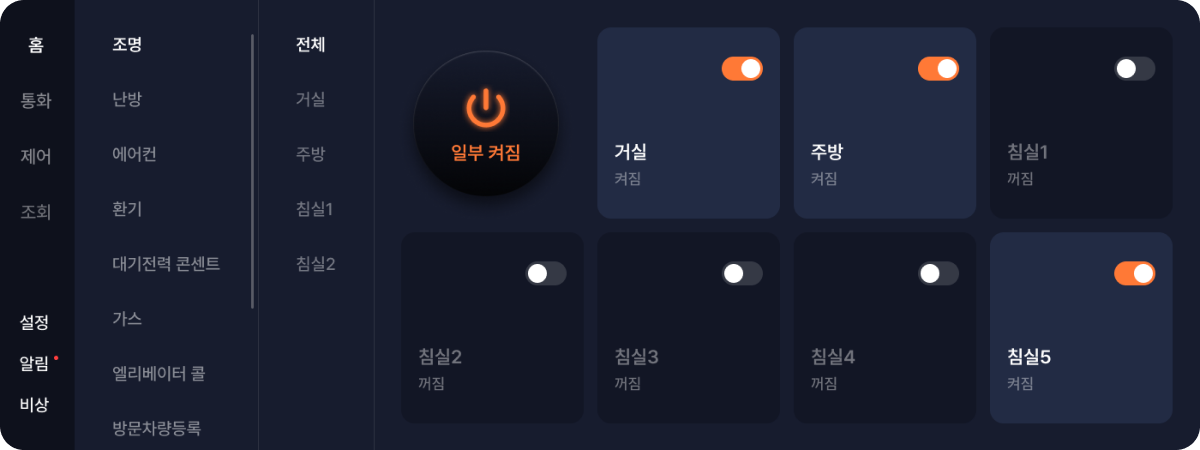Choose 대기전력 콘센트 from the menu

tap(166, 264)
